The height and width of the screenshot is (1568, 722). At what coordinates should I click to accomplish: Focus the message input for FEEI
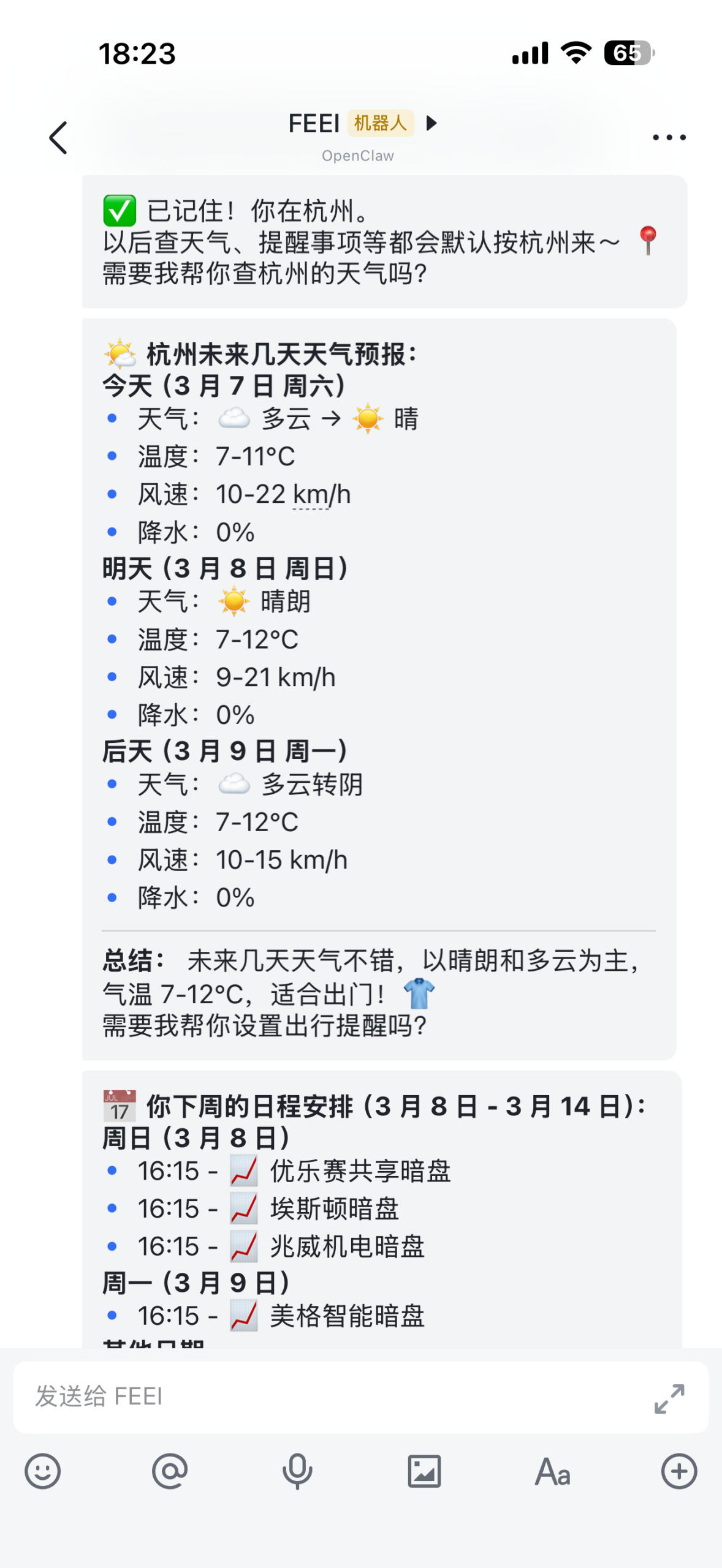331,1397
